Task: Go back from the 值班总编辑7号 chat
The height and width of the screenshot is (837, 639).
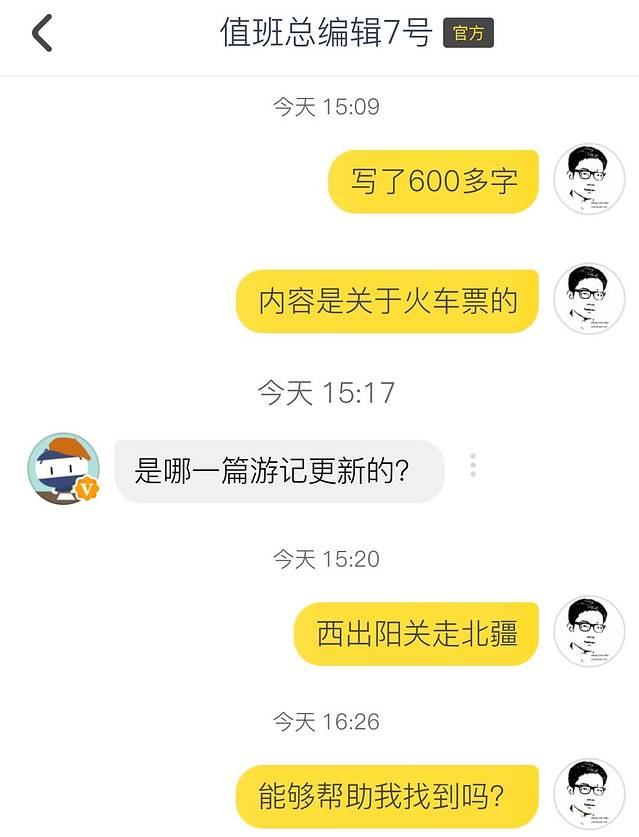Action: (x=42, y=33)
